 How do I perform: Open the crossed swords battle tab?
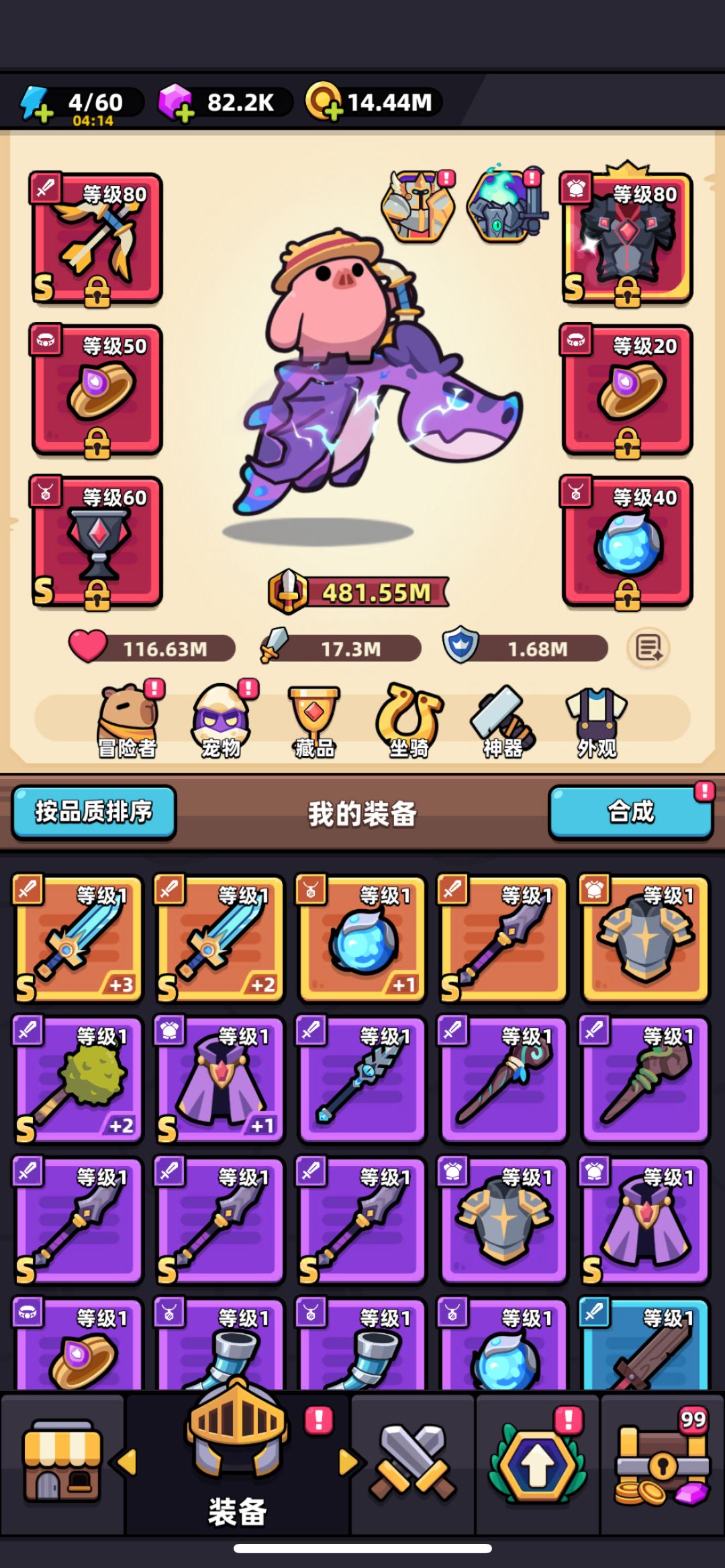pos(413,1464)
